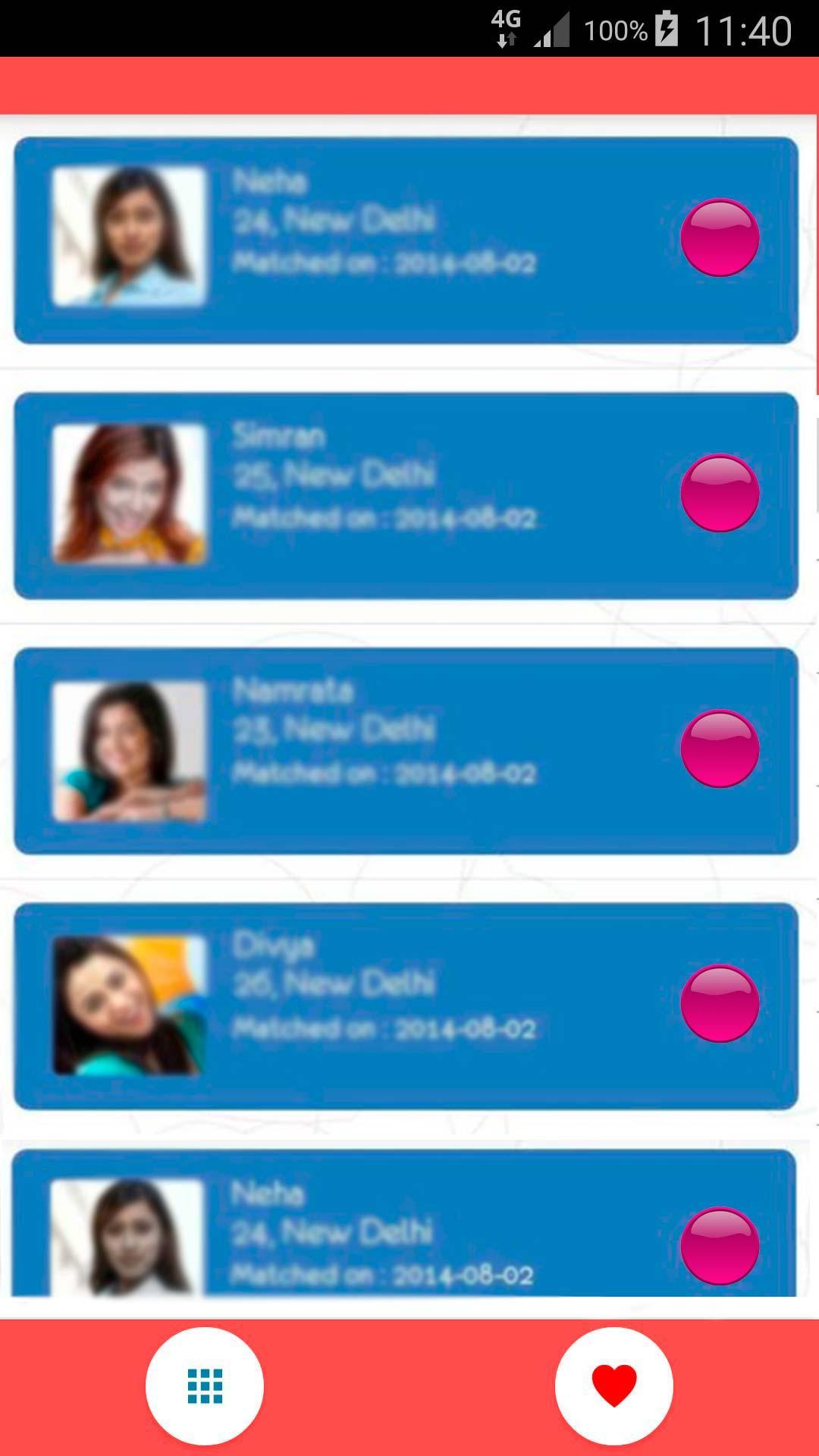
Task: Tap the pink button on Namrata's card
Action: pyautogui.click(x=720, y=748)
